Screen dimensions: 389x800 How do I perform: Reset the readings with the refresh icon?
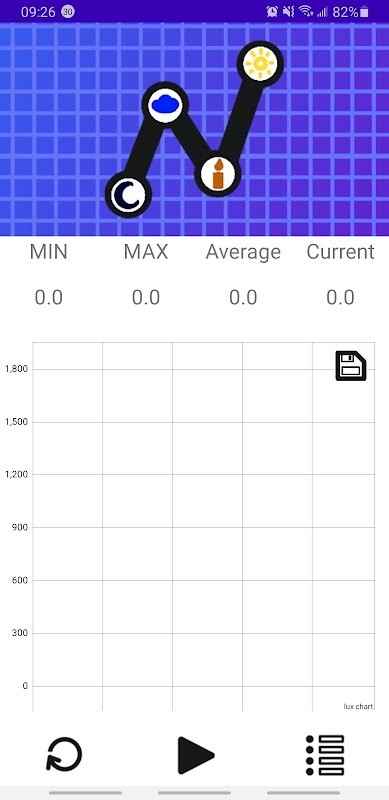click(64, 755)
